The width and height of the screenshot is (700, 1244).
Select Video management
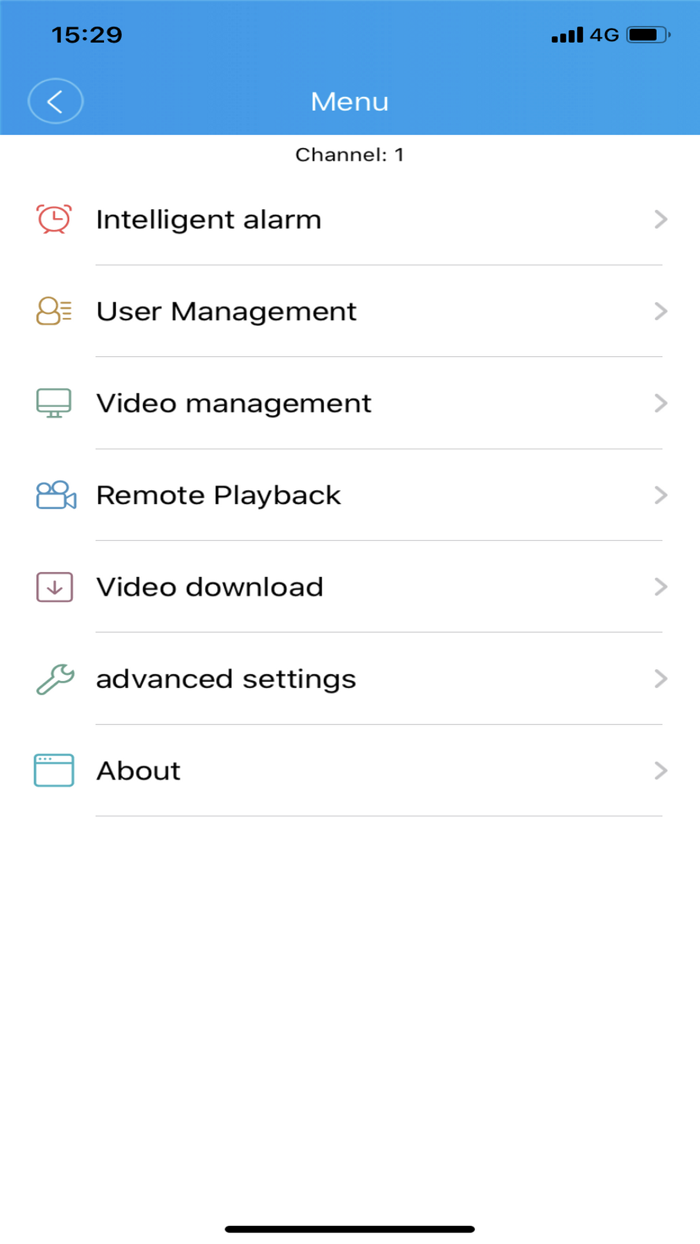tap(350, 404)
